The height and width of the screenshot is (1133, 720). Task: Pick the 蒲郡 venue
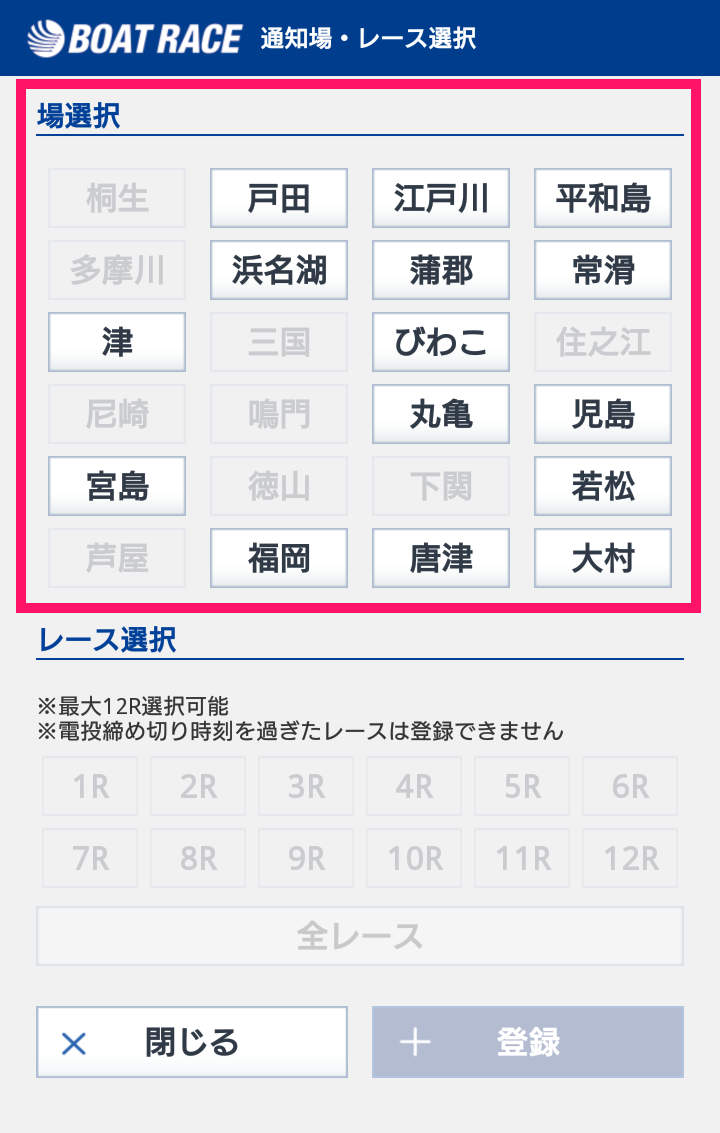point(441,270)
